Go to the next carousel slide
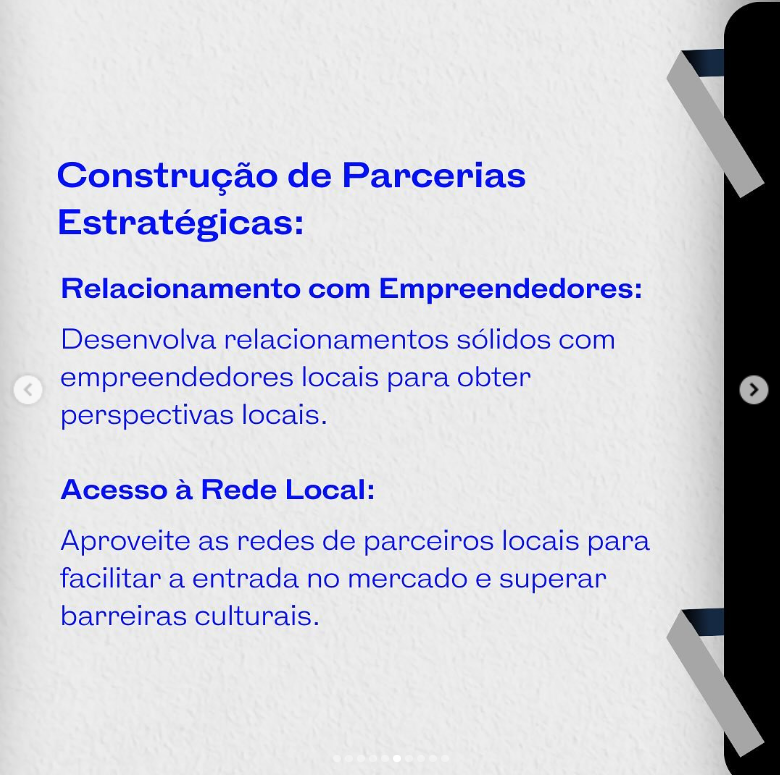Viewport: 780px width, 775px height. point(754,389)
